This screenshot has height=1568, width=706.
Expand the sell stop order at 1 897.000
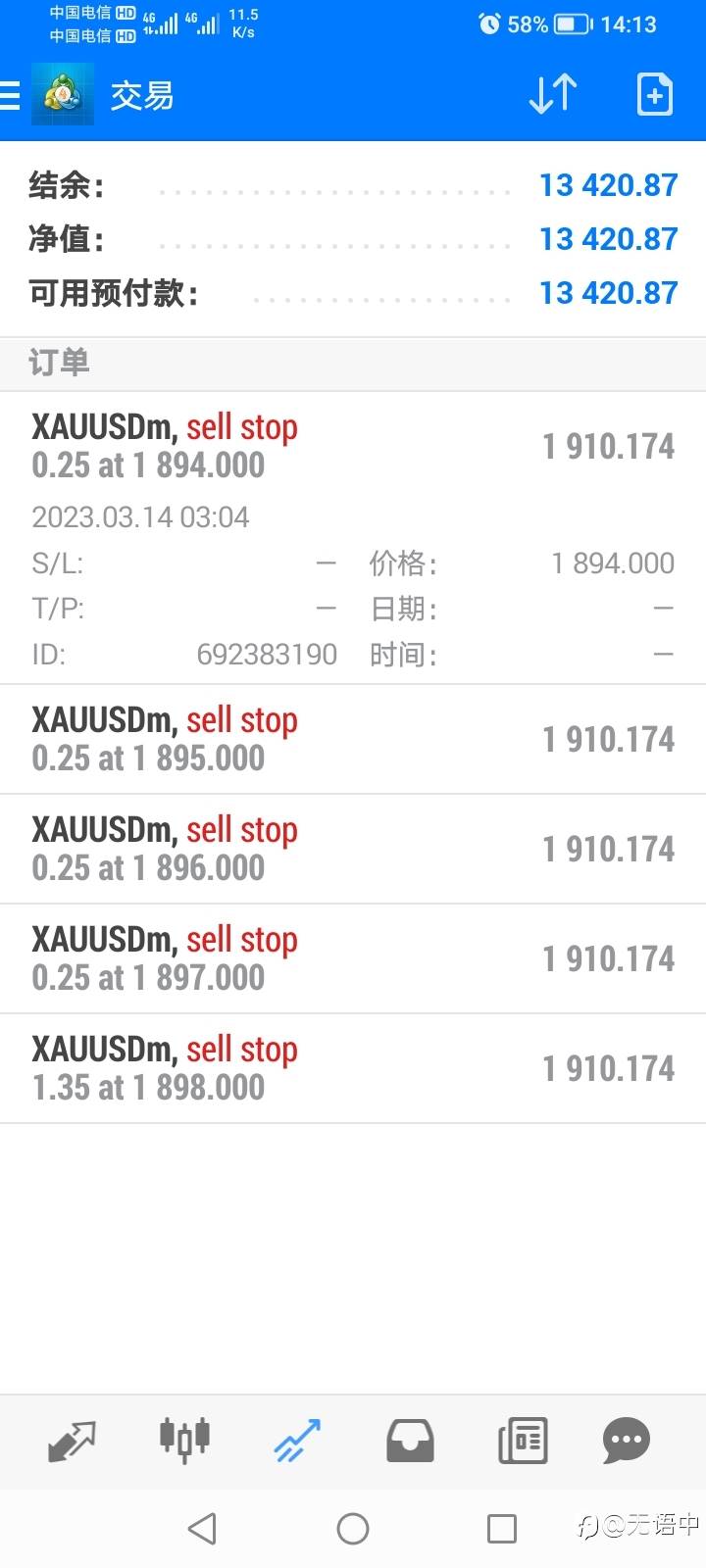point(353,958)
